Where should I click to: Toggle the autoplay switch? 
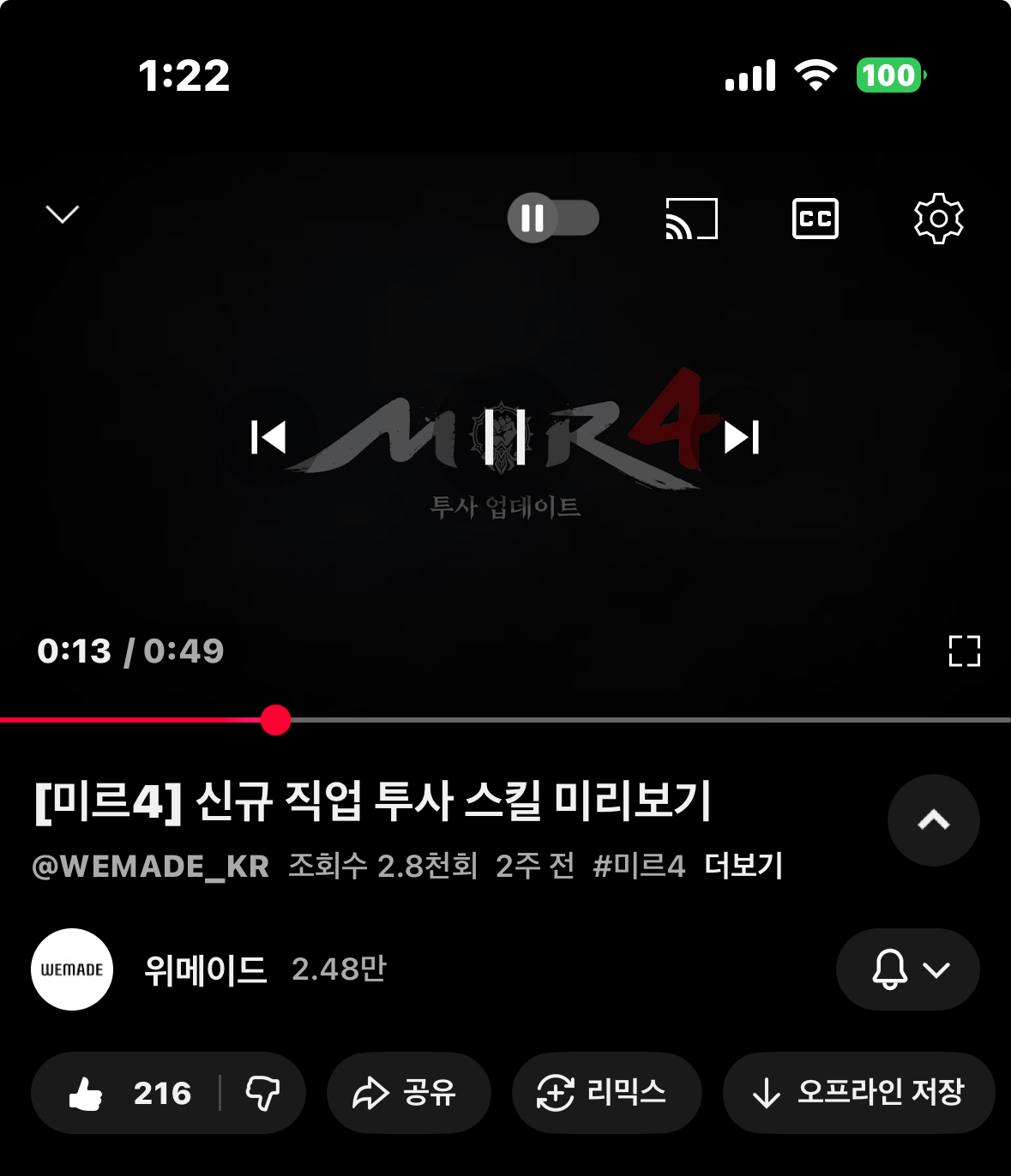pyautogui.click(x=553, y=218)
